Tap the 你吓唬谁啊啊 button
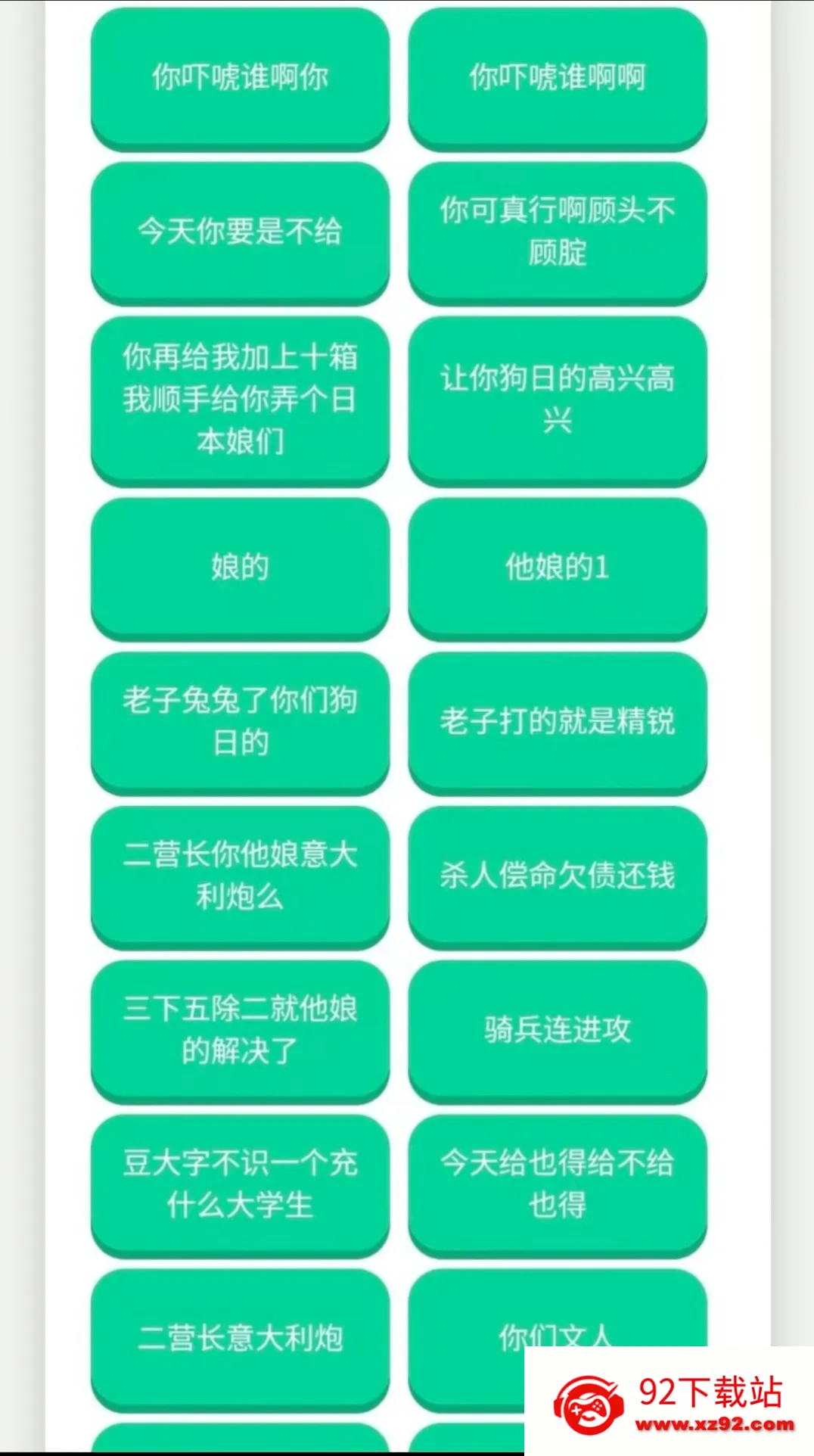Image resolution: width=814 pixels, height=1456 pixels. (x=558, y=77)
